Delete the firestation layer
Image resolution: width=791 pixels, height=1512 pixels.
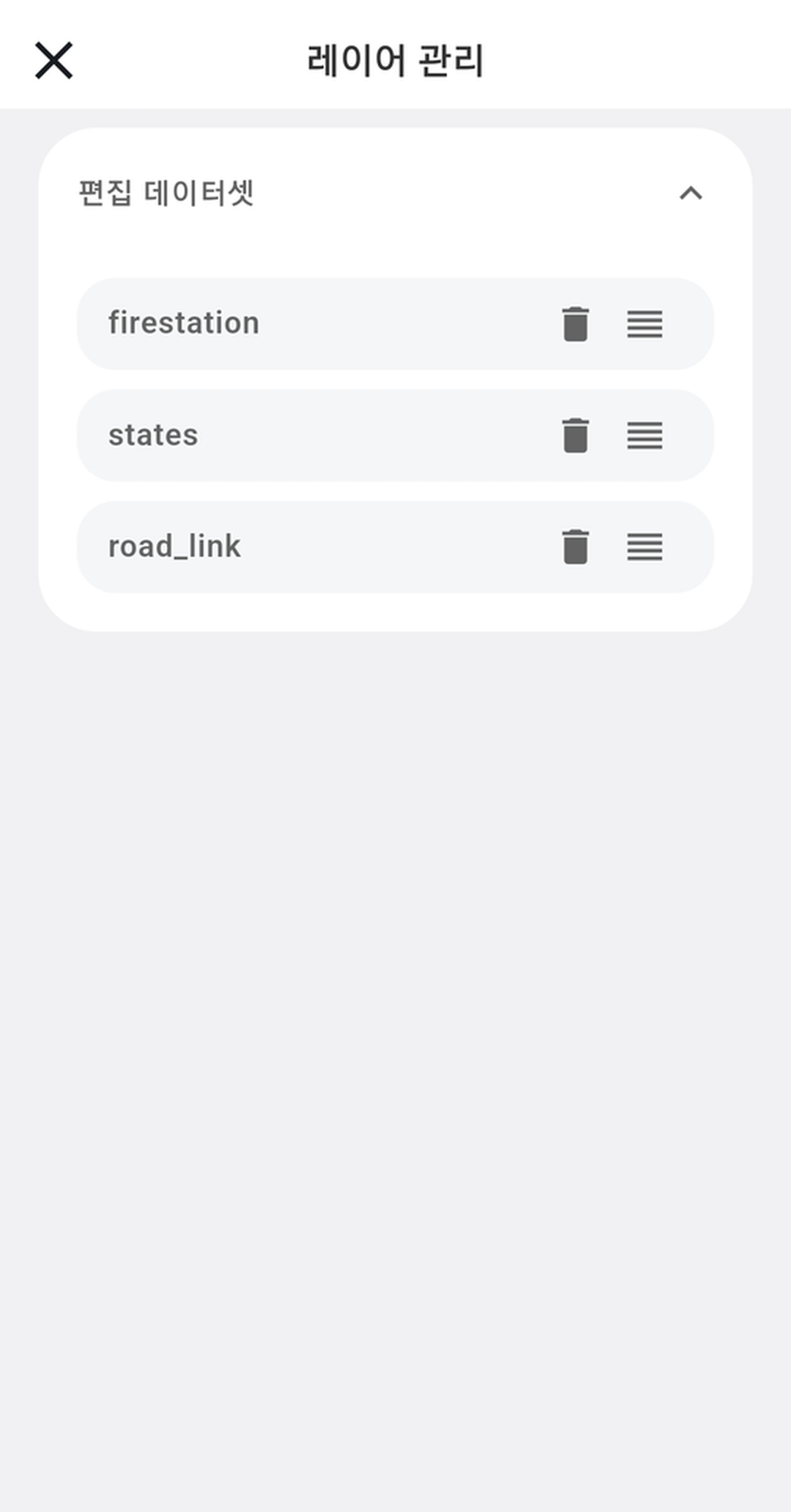[575, 324]
